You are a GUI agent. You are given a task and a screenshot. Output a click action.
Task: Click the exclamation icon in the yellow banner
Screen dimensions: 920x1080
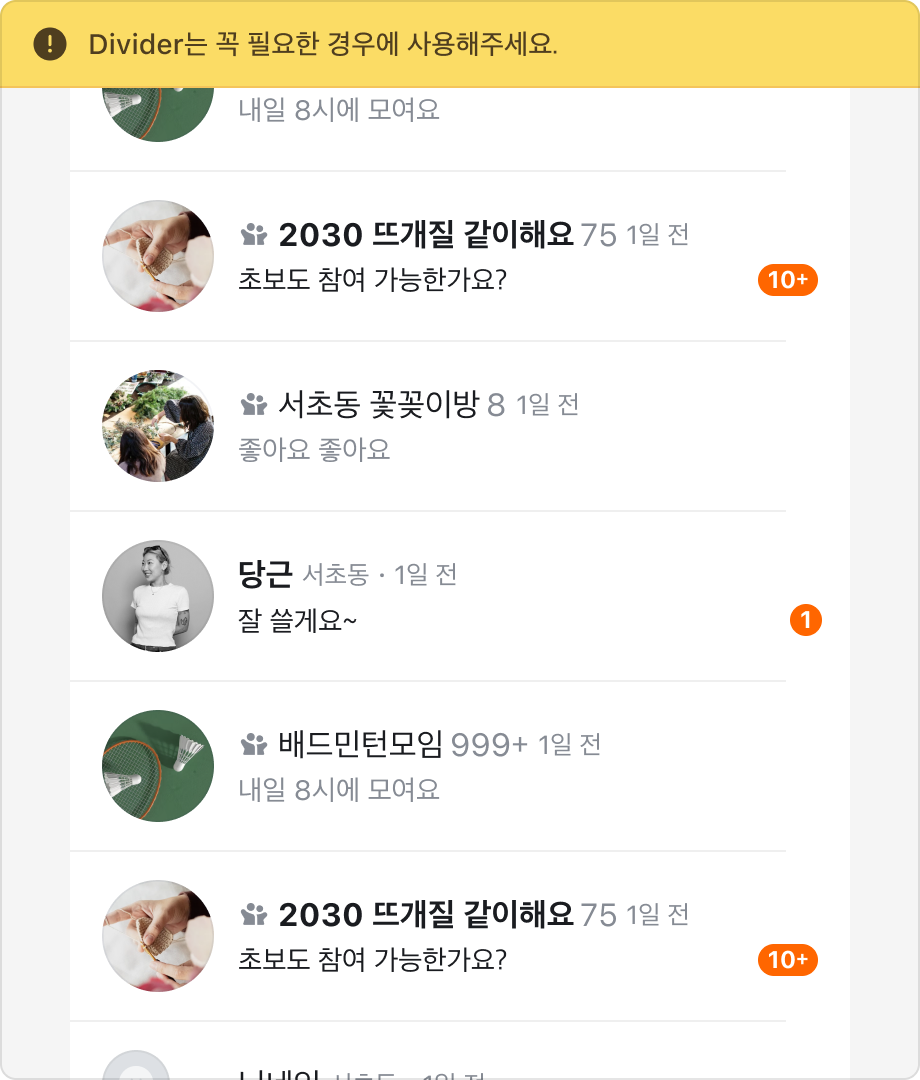43,43
